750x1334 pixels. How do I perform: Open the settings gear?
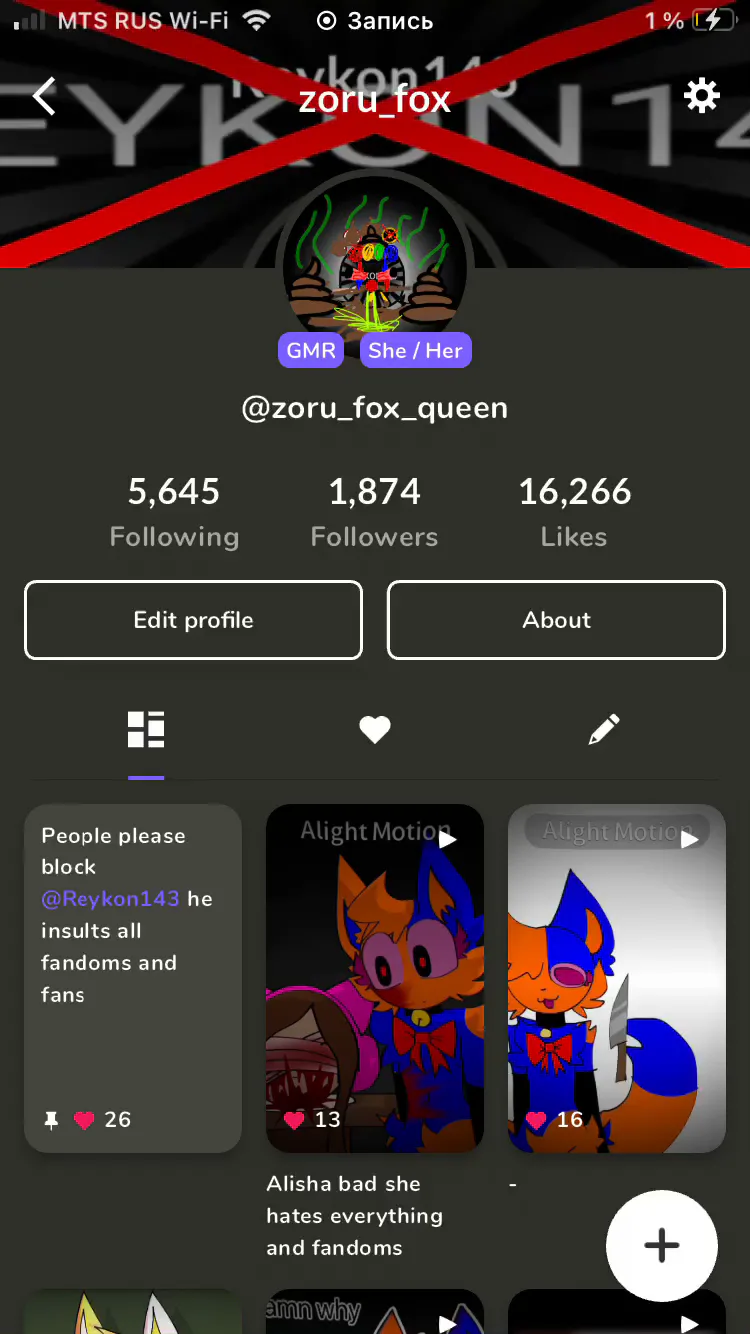pyautogui.click(x=701, y=96)
